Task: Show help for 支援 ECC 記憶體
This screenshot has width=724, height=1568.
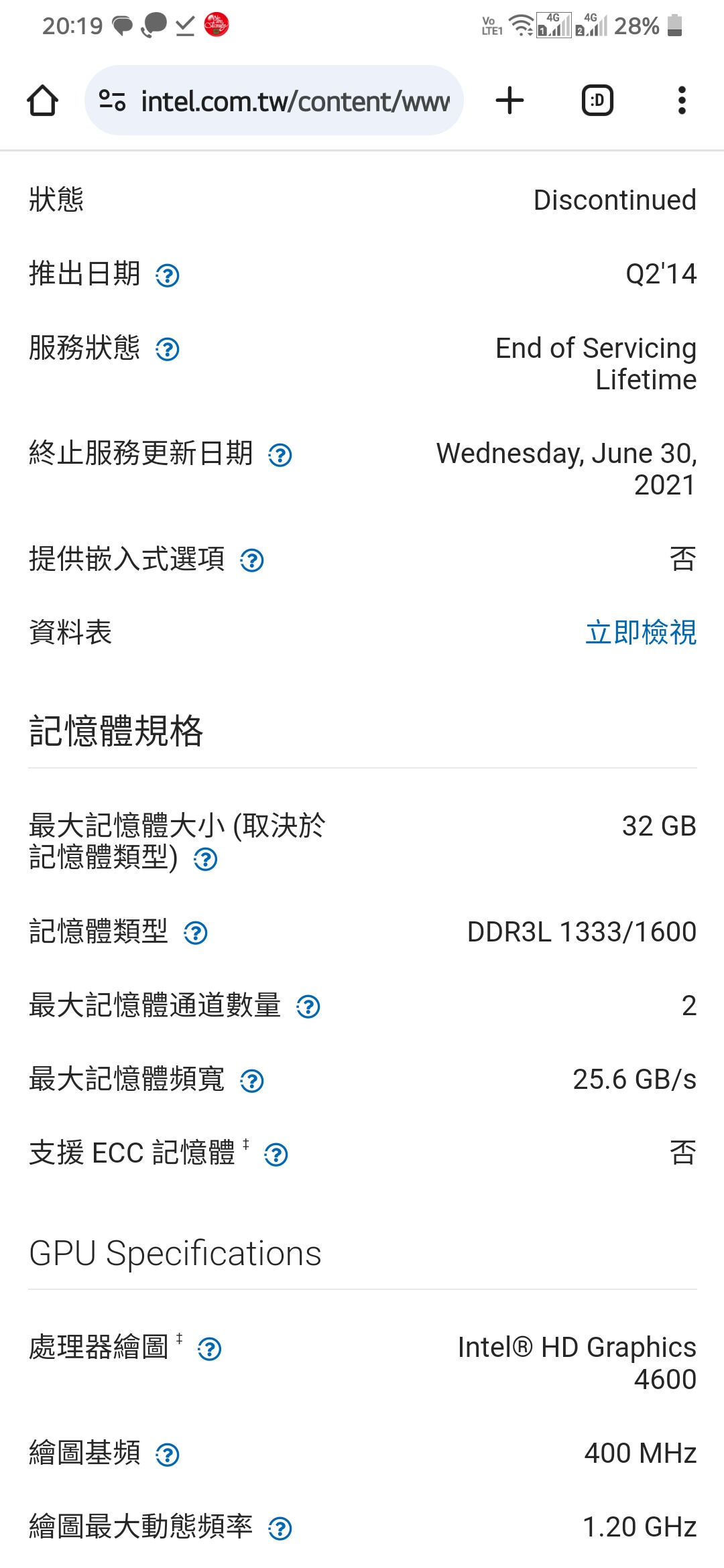Action: pyautogui.click(x=276, y=1155)
